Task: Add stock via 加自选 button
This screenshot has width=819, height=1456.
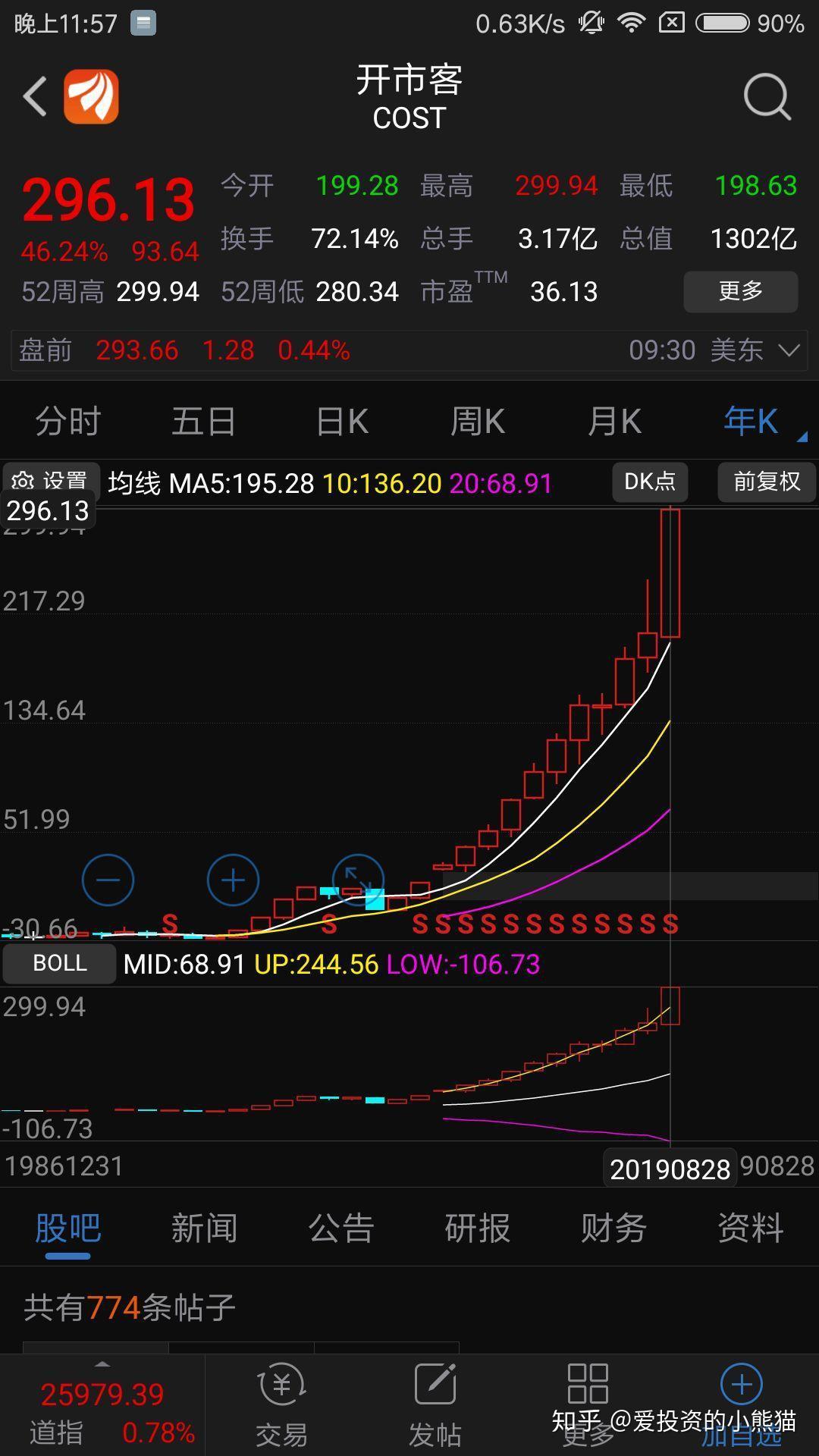Action: (739, 1399)
